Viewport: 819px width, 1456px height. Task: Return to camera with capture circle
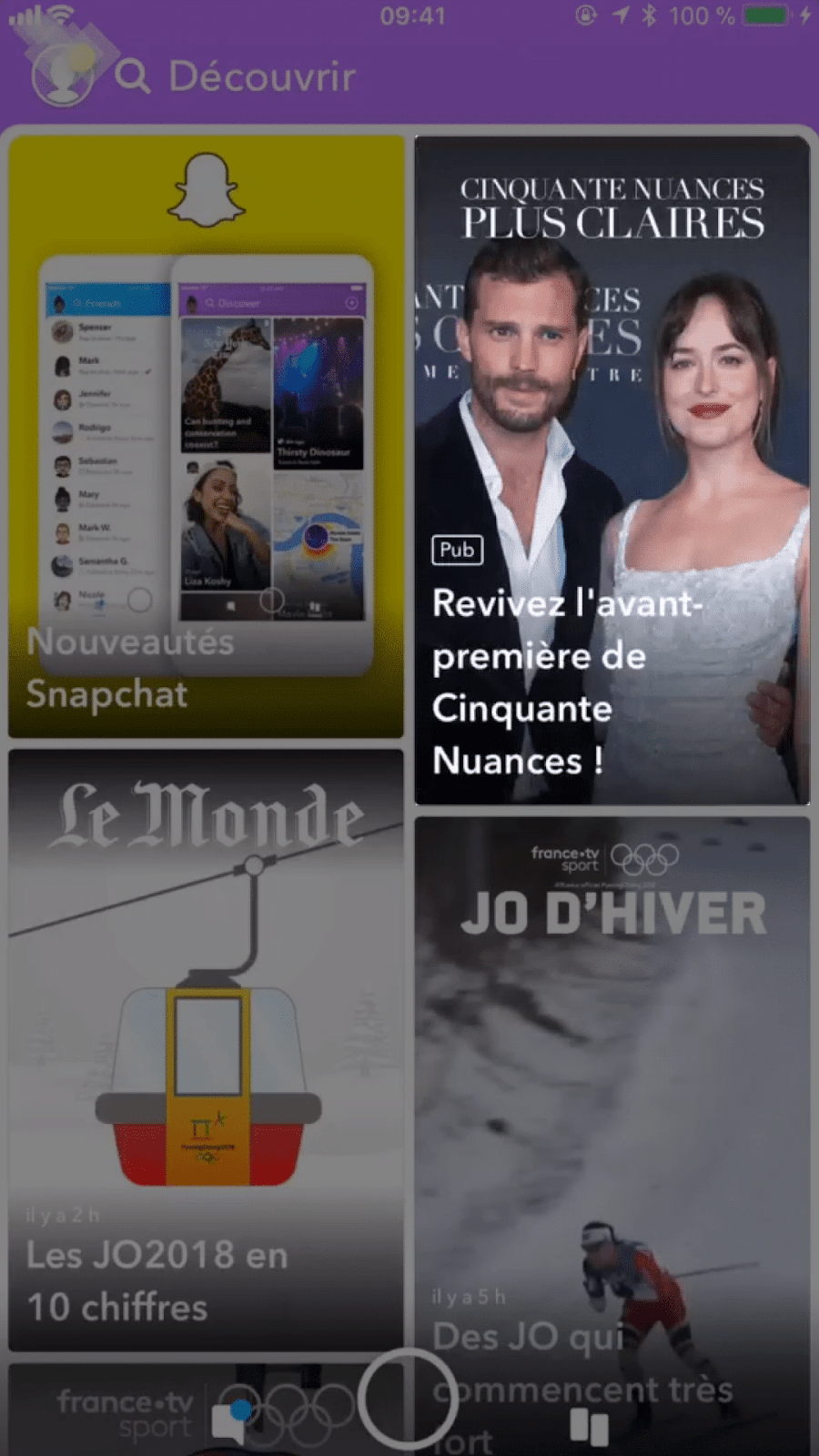407,1399
